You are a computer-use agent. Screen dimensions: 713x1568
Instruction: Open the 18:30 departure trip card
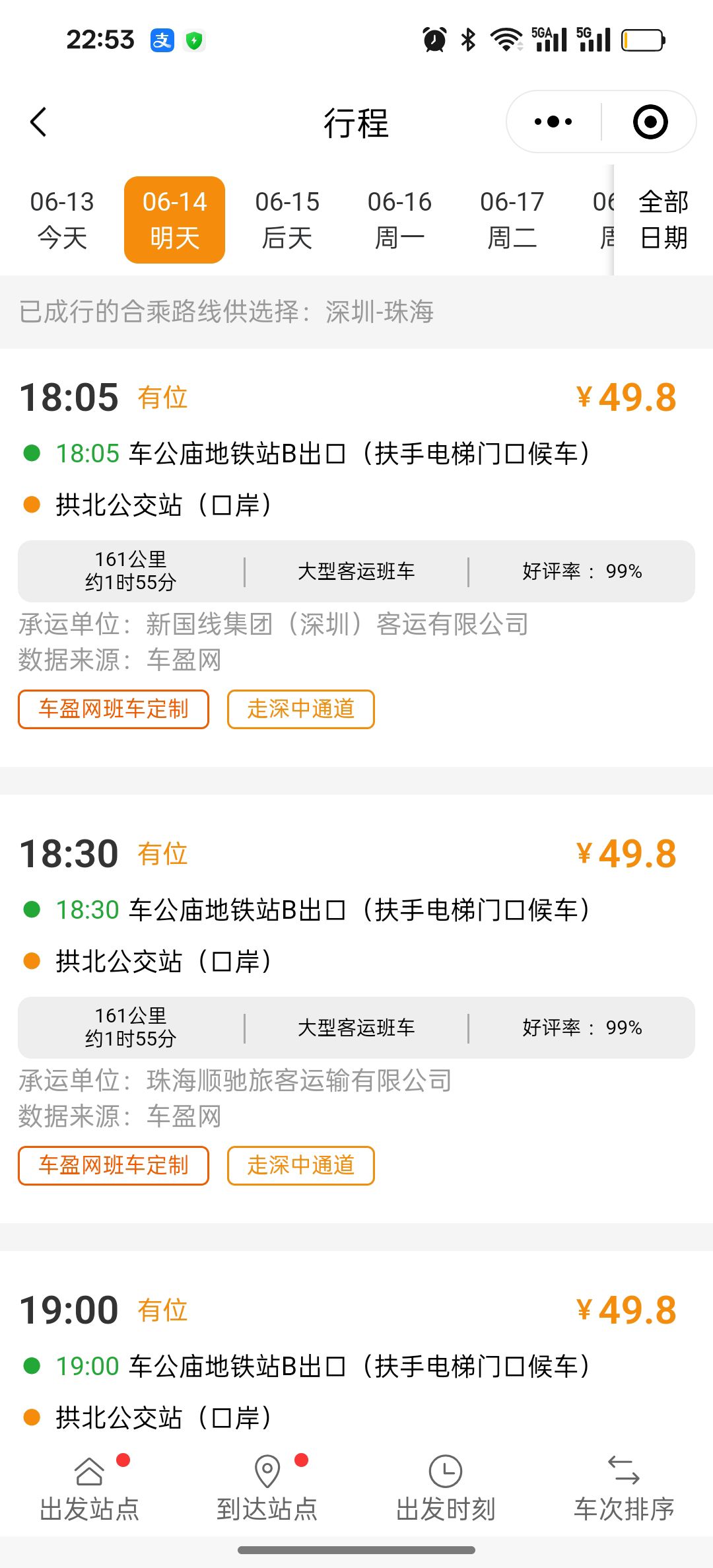point(356,1009)
